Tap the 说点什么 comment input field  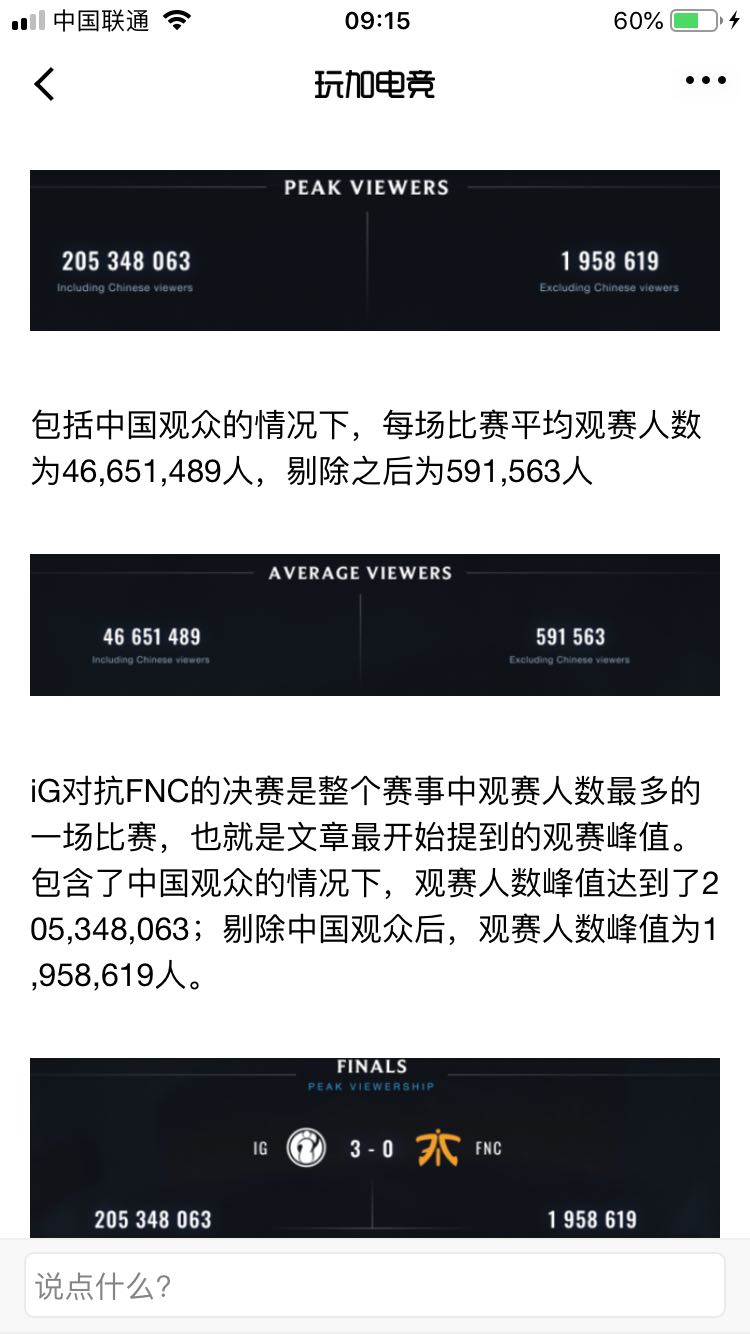click(375, 1285)
